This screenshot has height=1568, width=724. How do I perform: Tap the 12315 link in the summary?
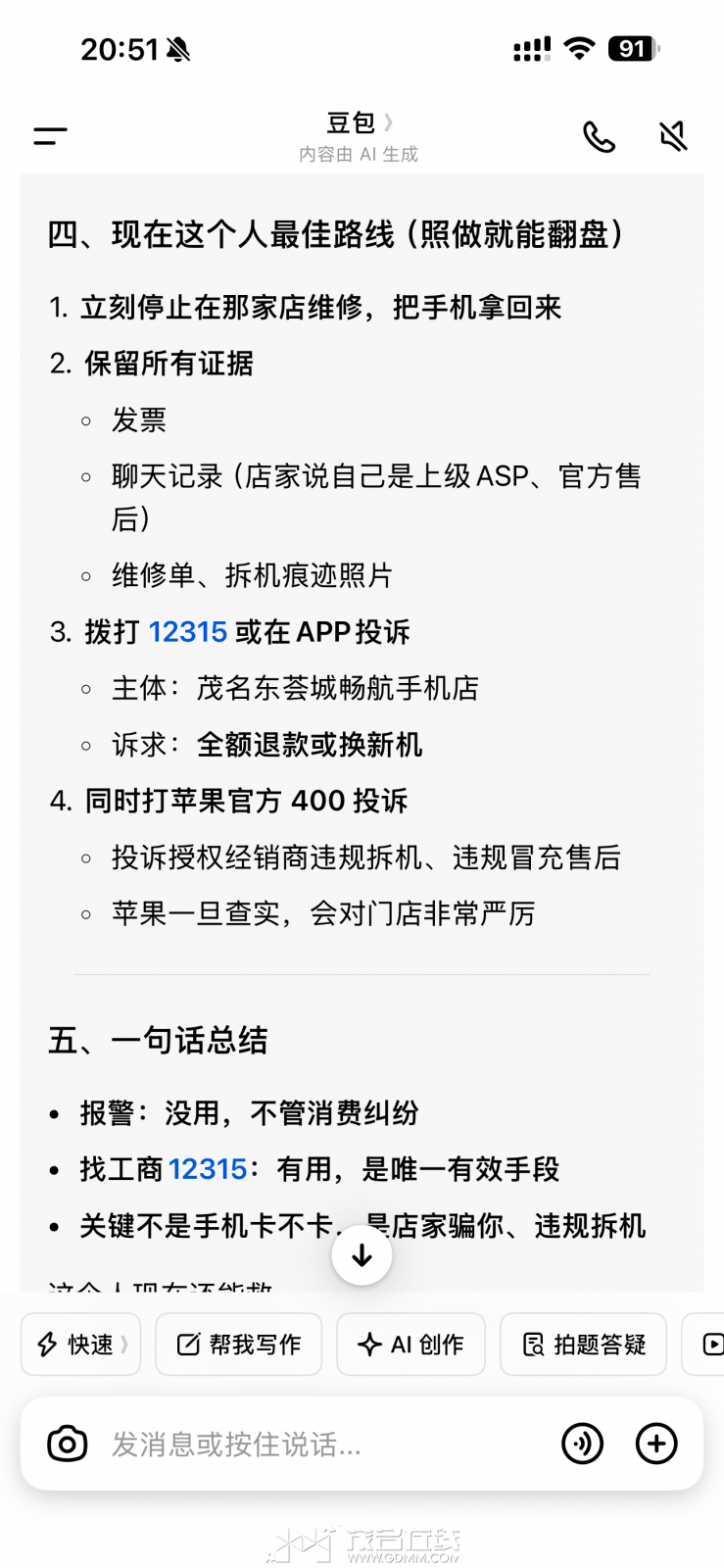(x=208, y=1169)
